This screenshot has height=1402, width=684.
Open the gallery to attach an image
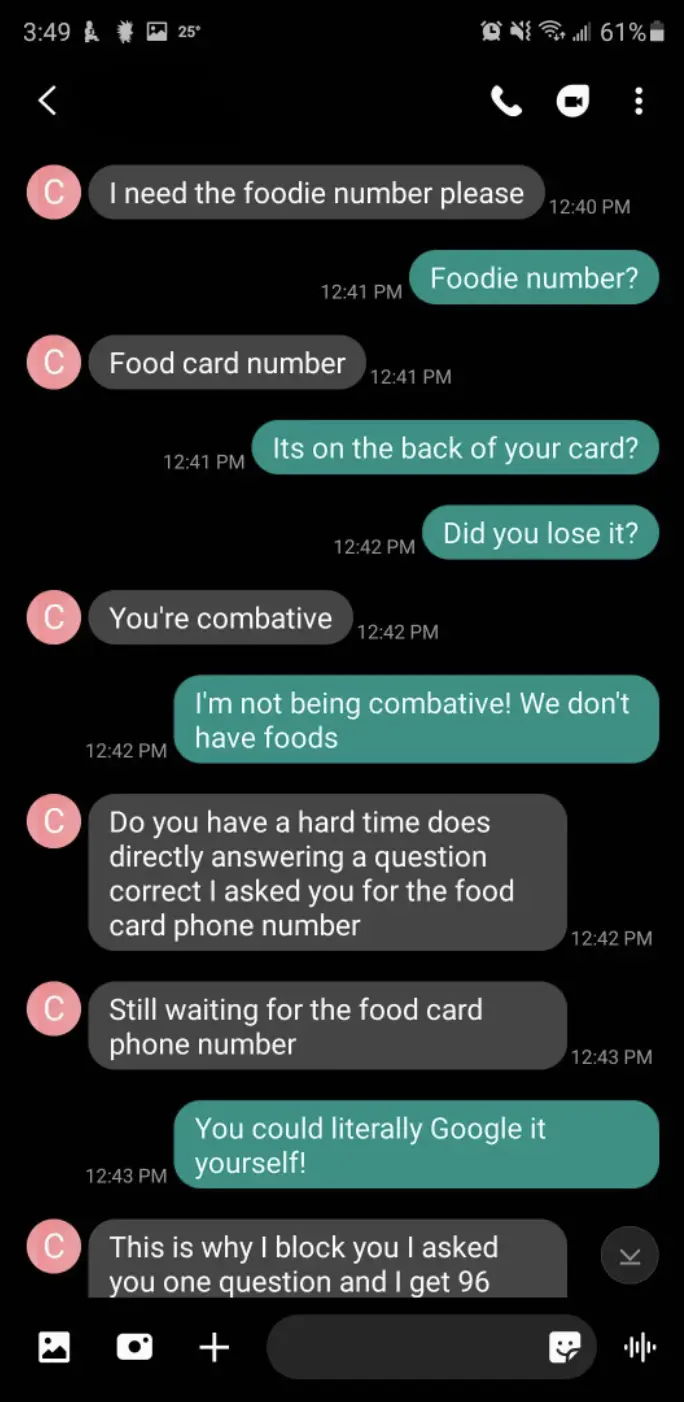click(x=54, y=1347)
